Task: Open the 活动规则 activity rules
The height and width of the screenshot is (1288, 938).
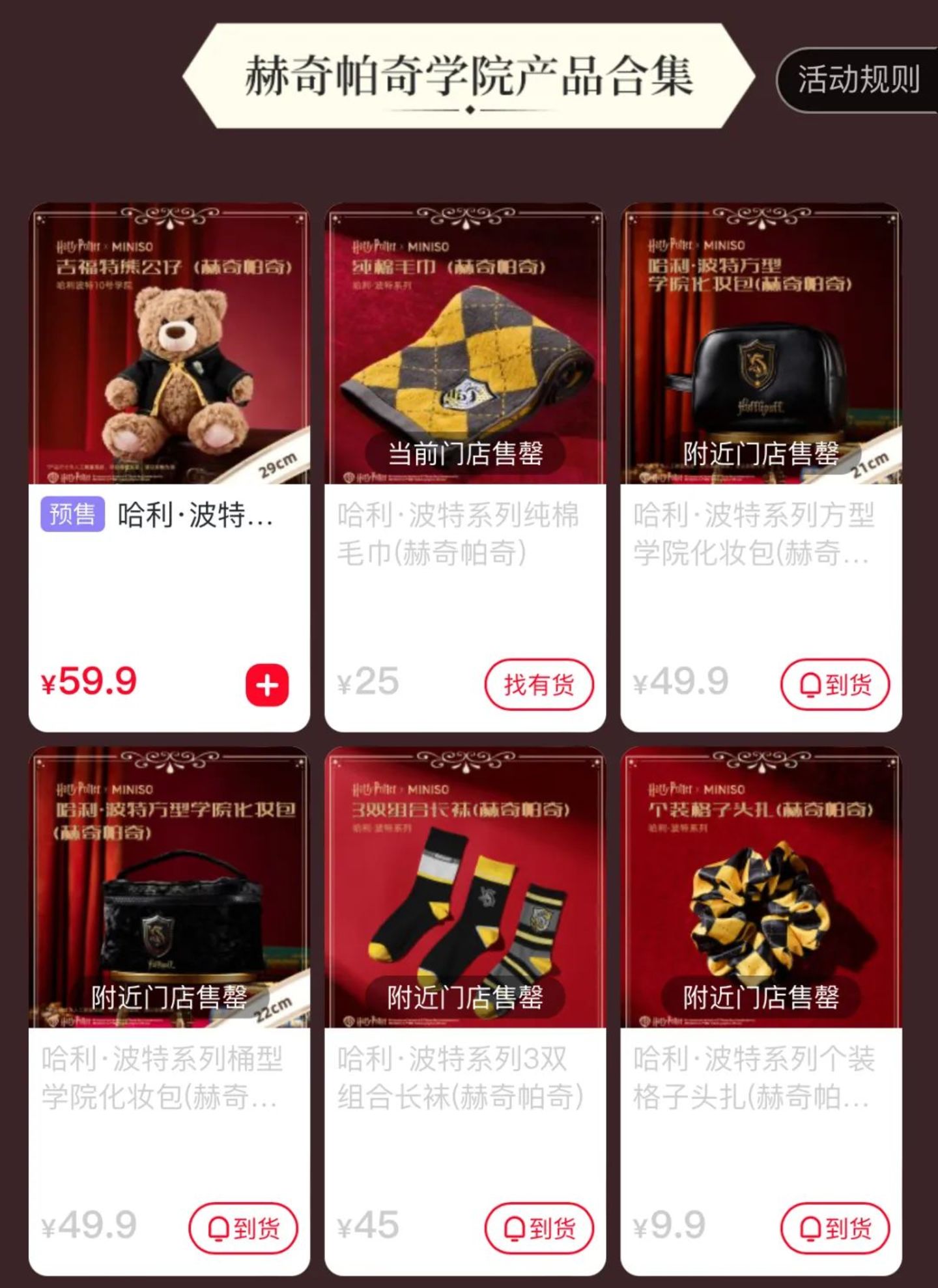Action: (858, 80)
